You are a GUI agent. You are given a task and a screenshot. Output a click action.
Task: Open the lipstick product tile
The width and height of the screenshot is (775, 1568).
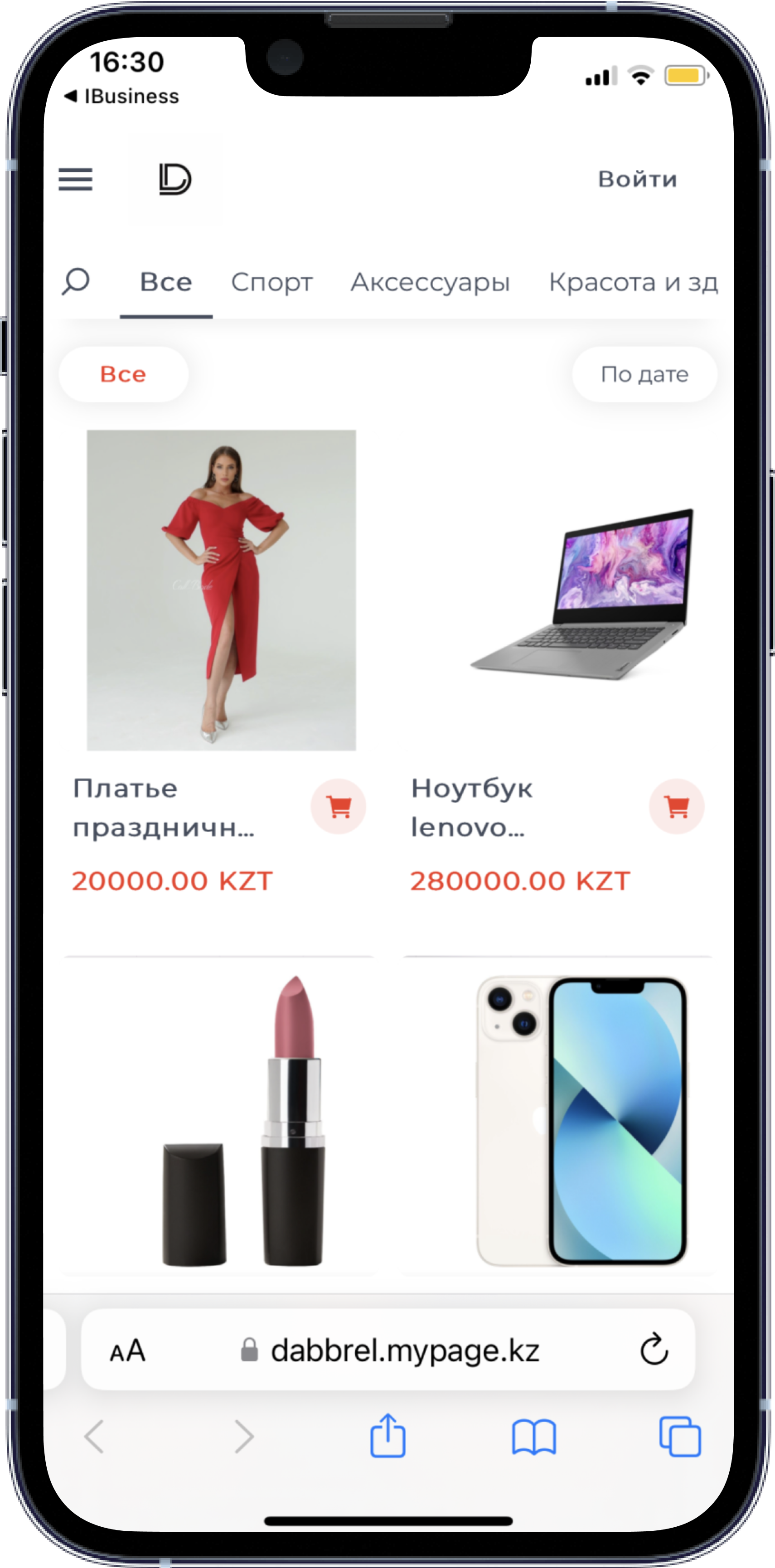219,1117
